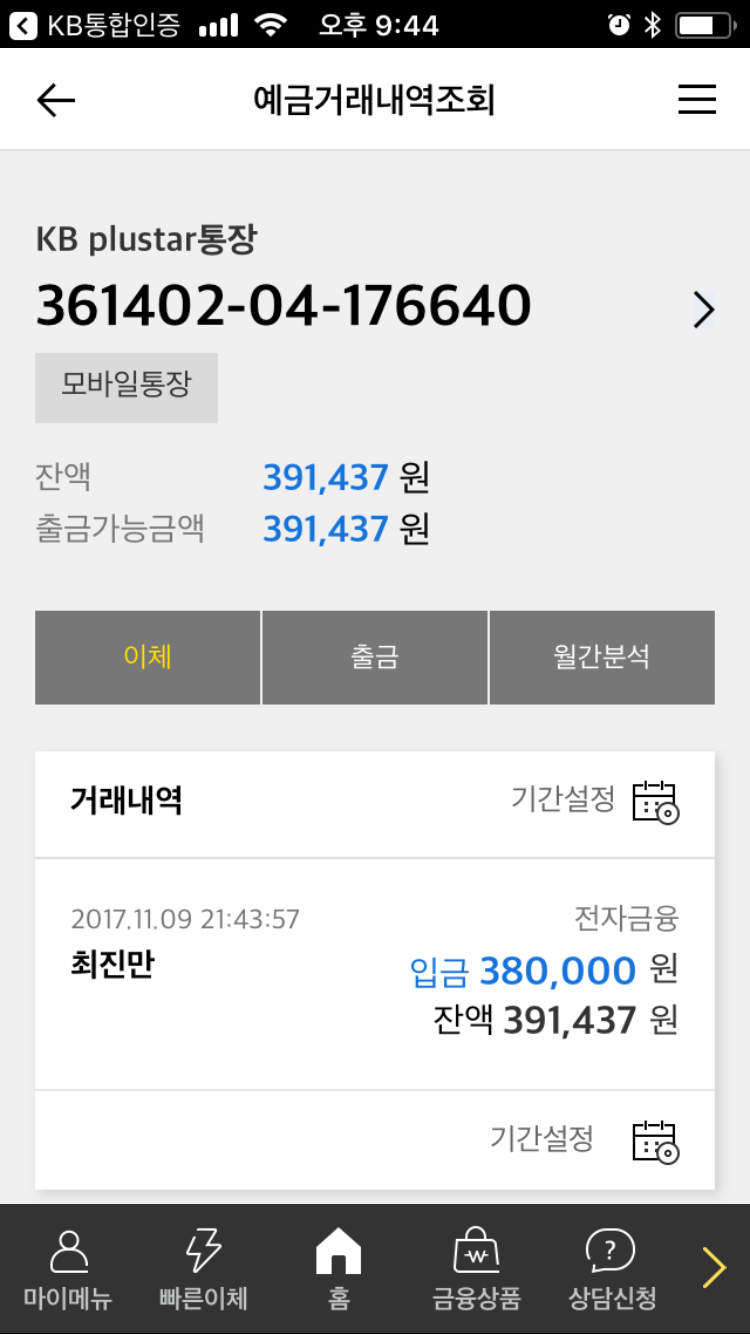Tap 기간설정 below the transaction list
The width and height of the screenshot is (750, 1334).
(x=585, y=1140)
